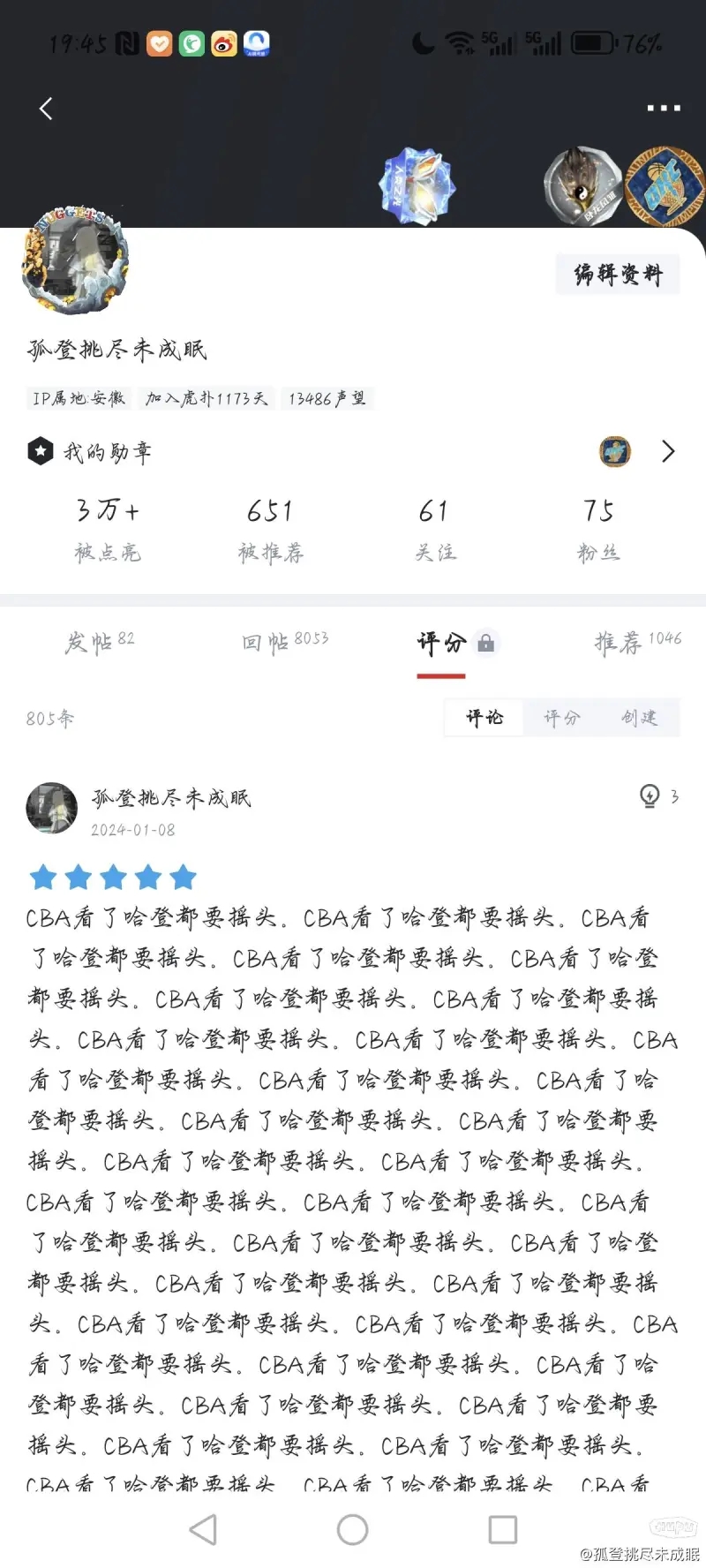Open the 61 关注 following list
This screenshot has width=706, height=1568.
pyautogui.click(x=435, y=529)
